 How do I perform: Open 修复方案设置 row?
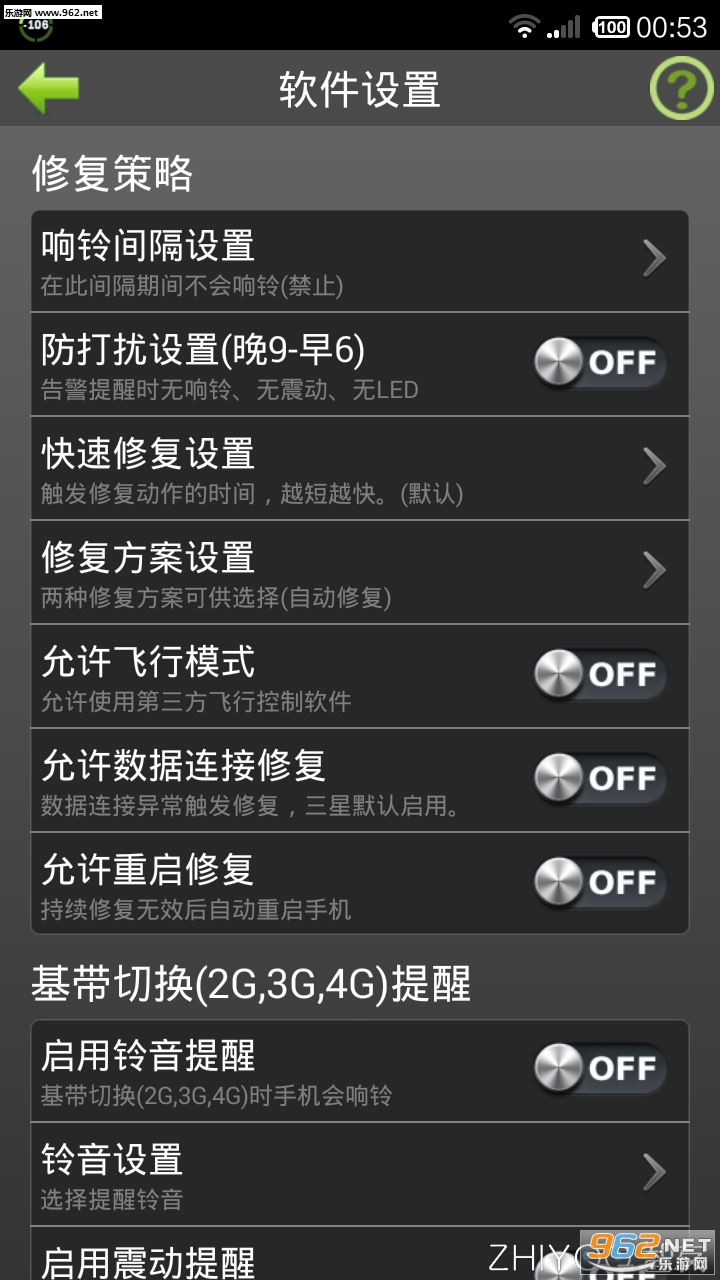tap(360, 571)
